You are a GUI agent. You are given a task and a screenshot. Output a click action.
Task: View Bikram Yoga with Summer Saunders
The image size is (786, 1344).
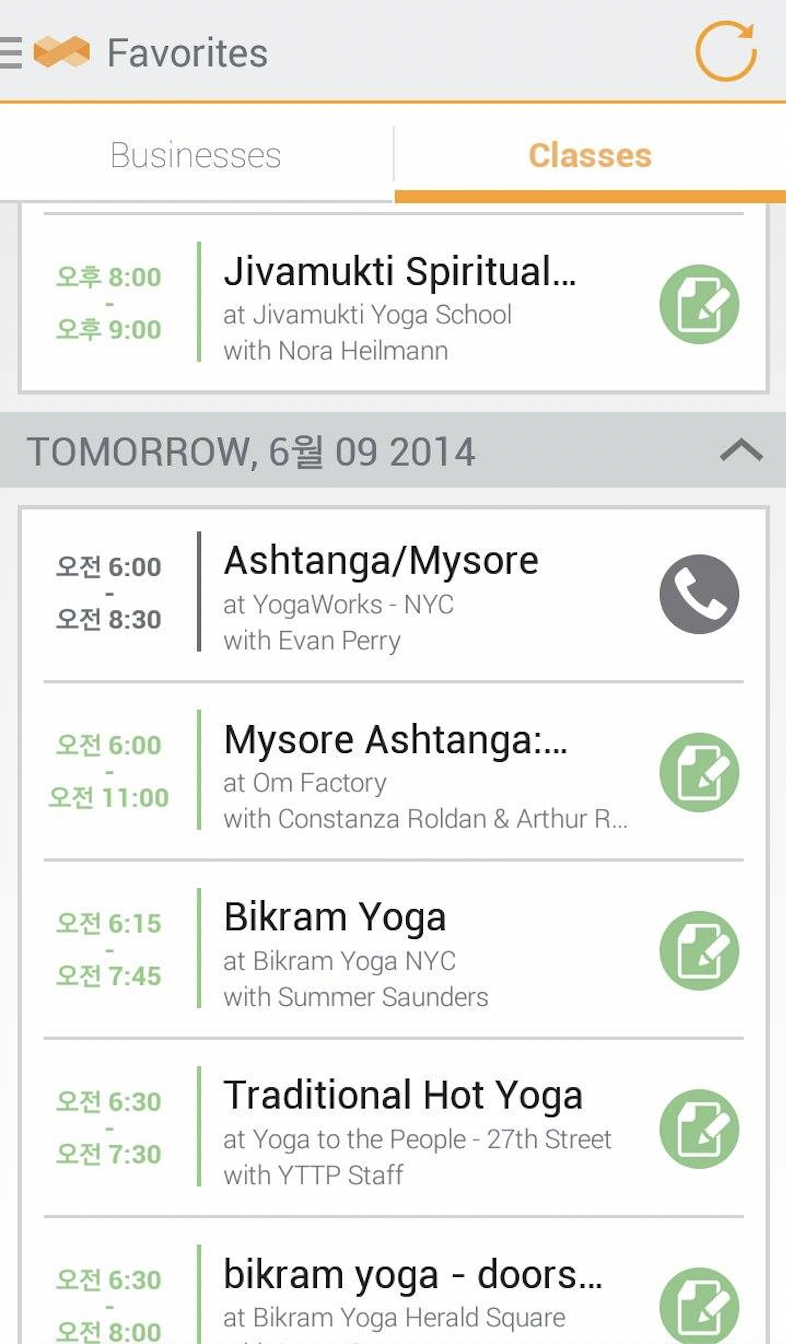pos(393,950)
